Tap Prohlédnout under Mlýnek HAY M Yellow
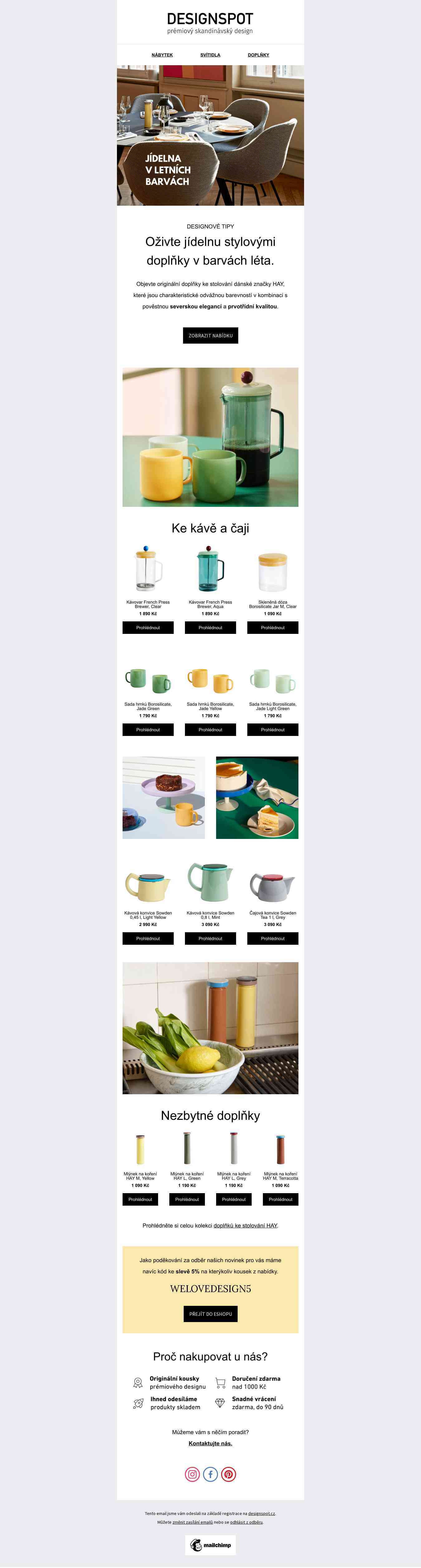The height and width of the screenshot is (1568, 421). click(140, 1199)
